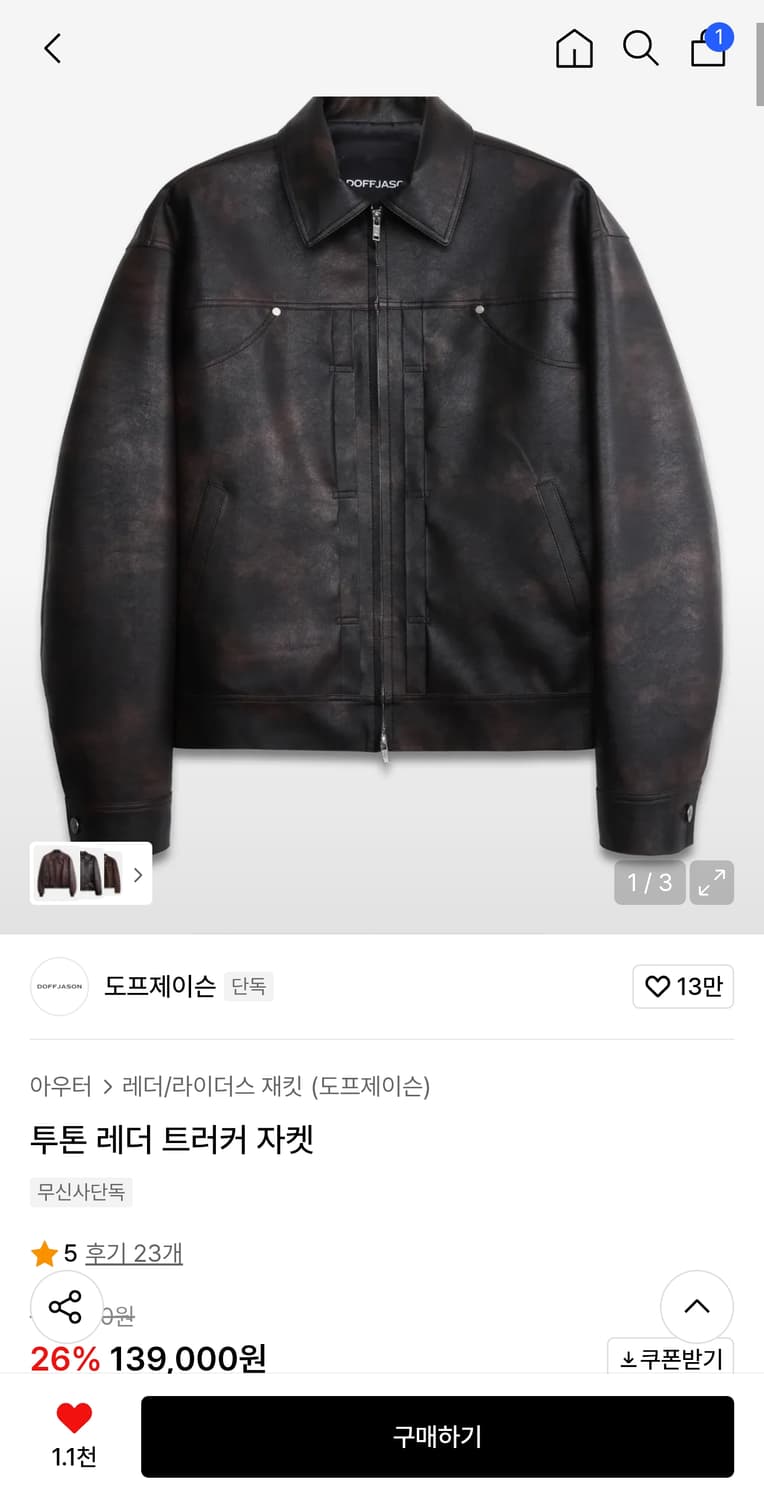Like the brand with the 13만 heart button
The height and width of the screenshot is (1500, 764).
tap(683, 986)
